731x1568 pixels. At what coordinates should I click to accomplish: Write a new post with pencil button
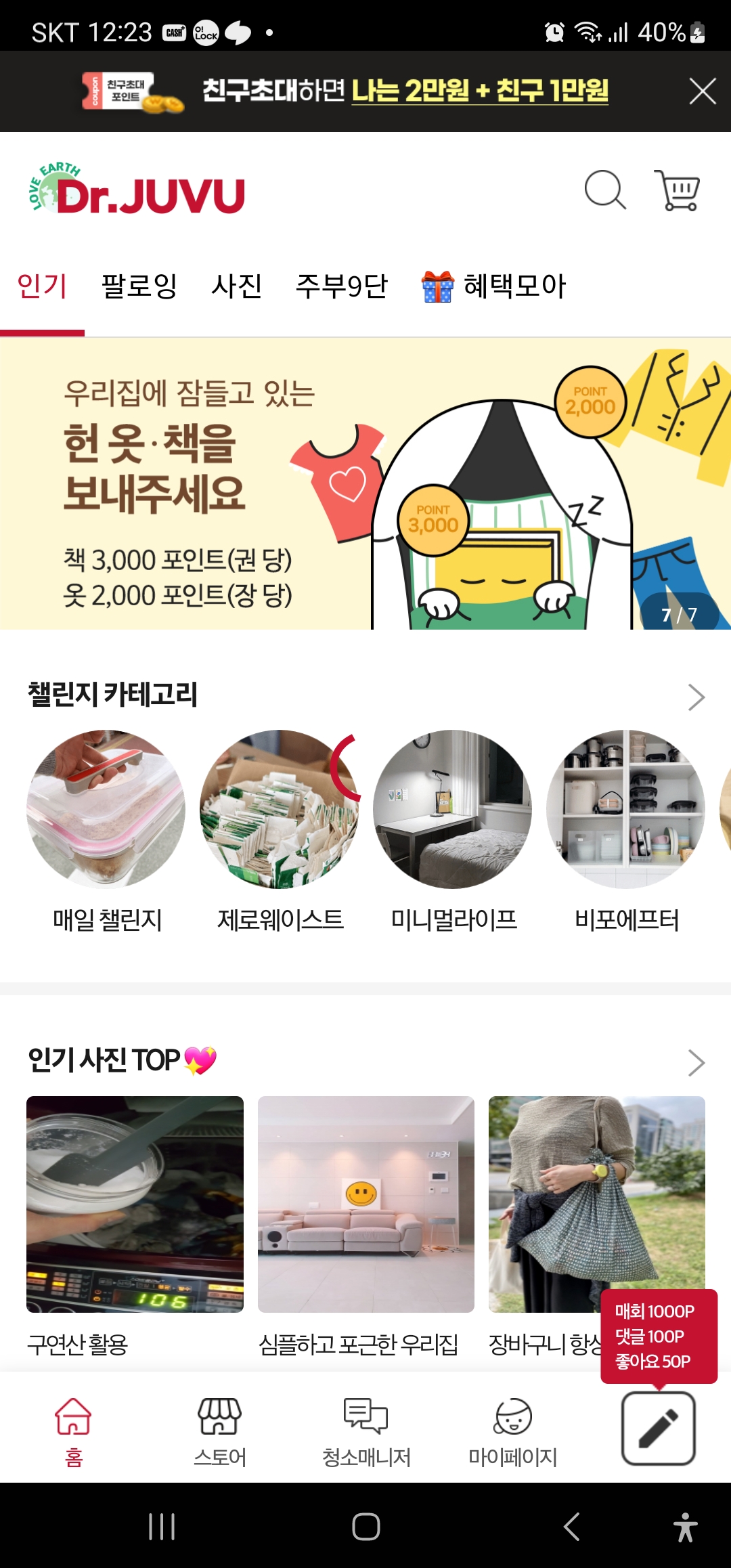pyautogui.click(x=658, y=1429)
